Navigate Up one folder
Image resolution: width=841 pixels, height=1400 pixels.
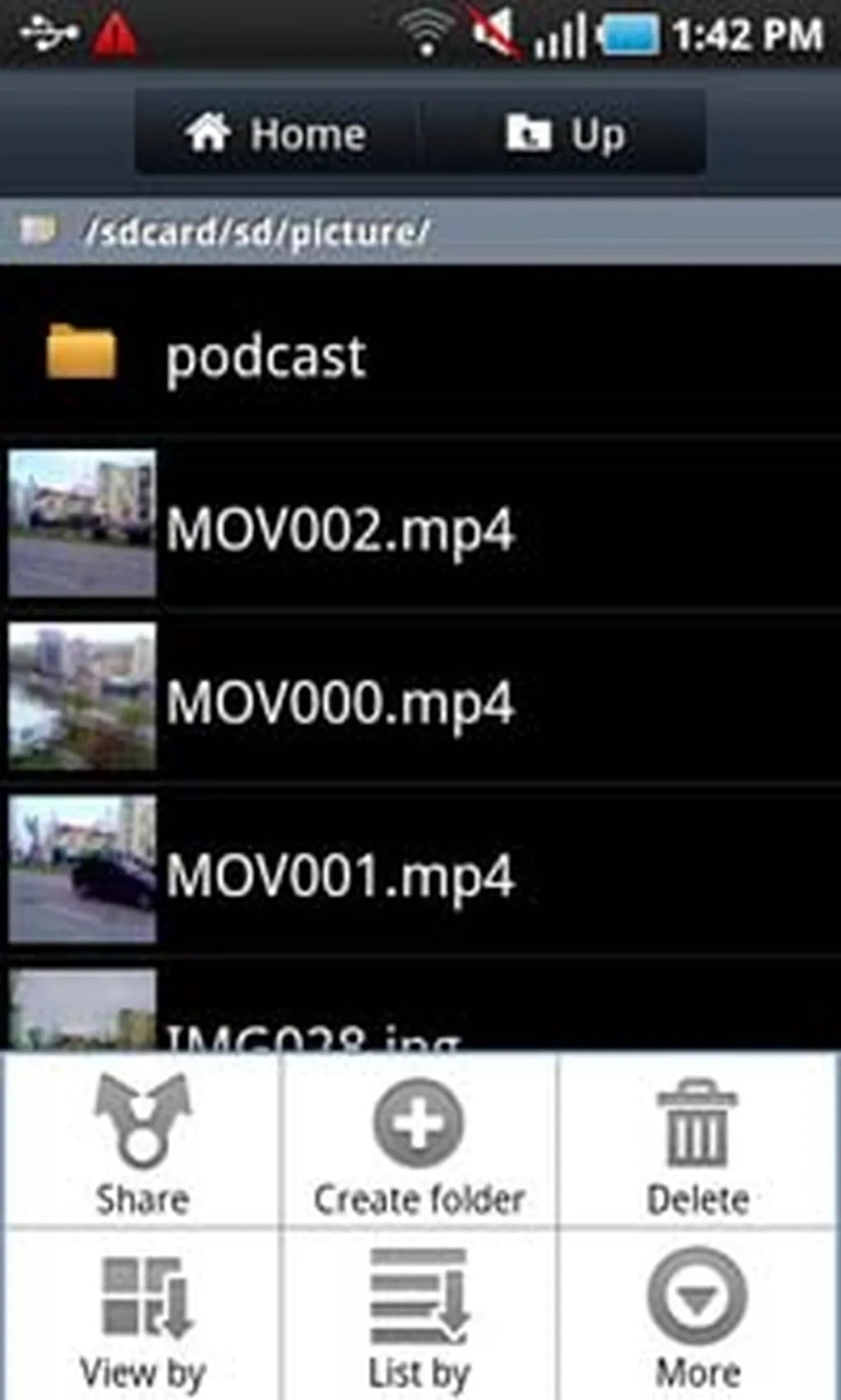[565, 133]
